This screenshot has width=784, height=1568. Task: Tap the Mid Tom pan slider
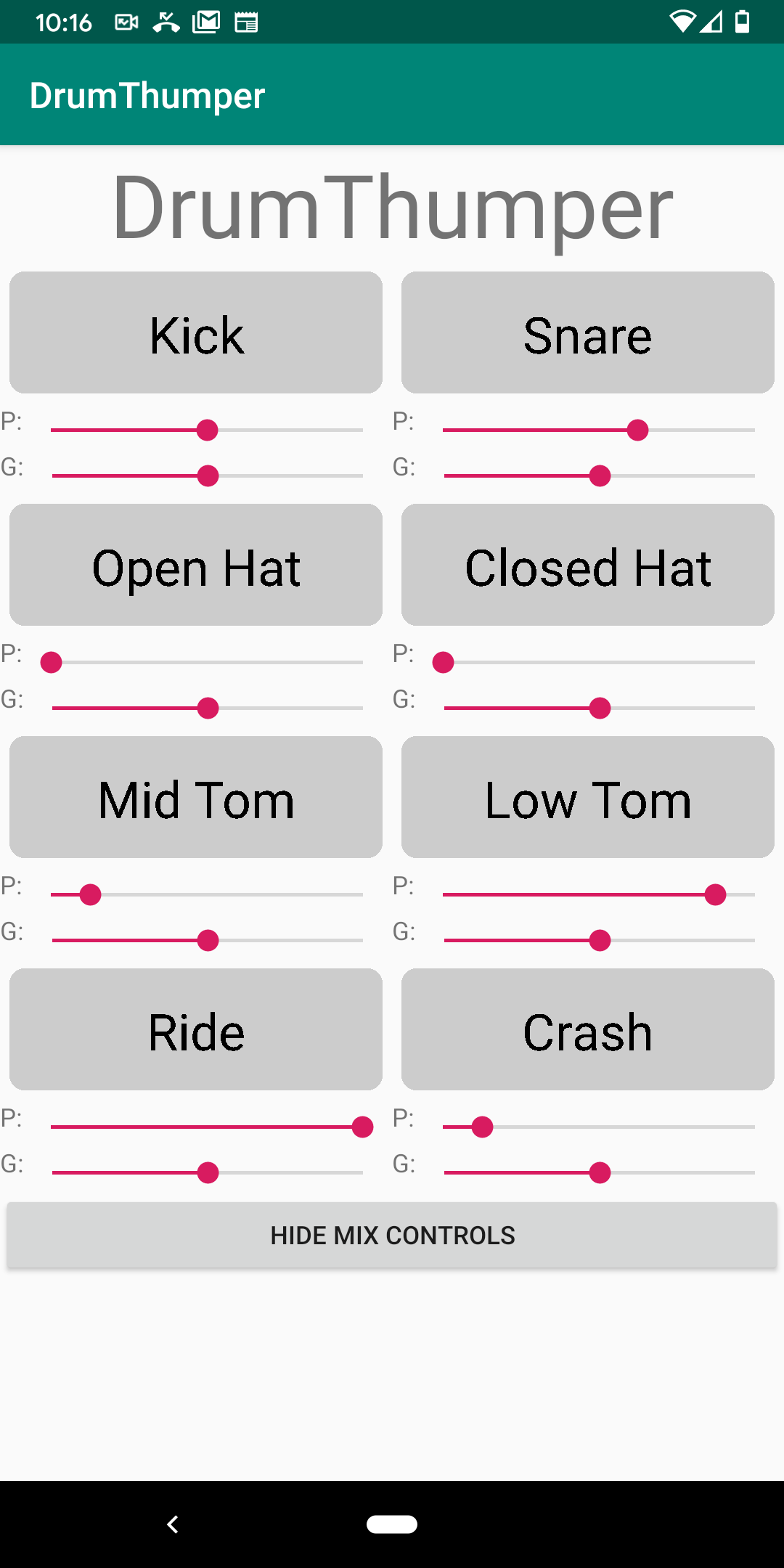(91, 895)
